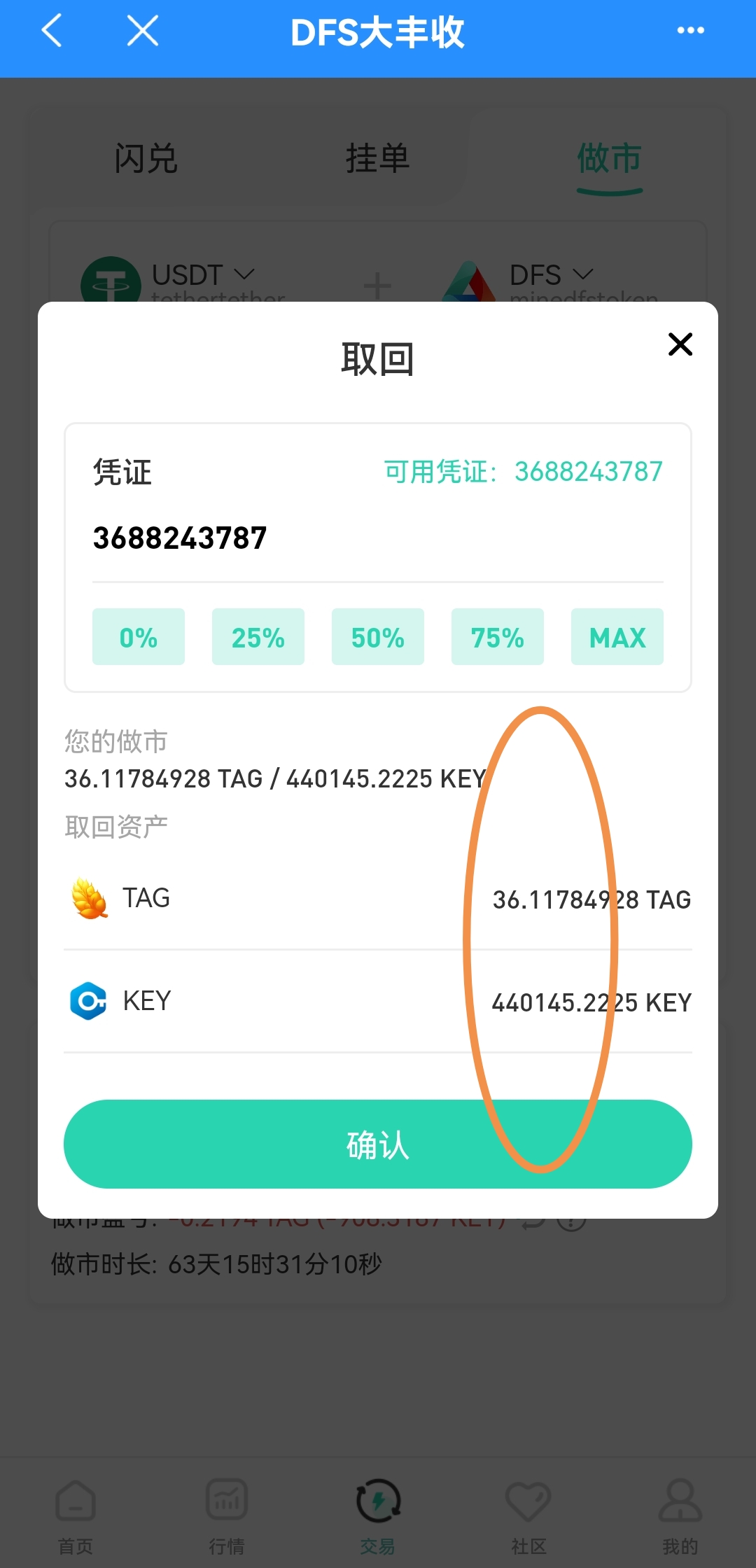This screenshot has height=1568, width=756.
Task: Pick the 75% amount chip
Action: coord(498,637)
